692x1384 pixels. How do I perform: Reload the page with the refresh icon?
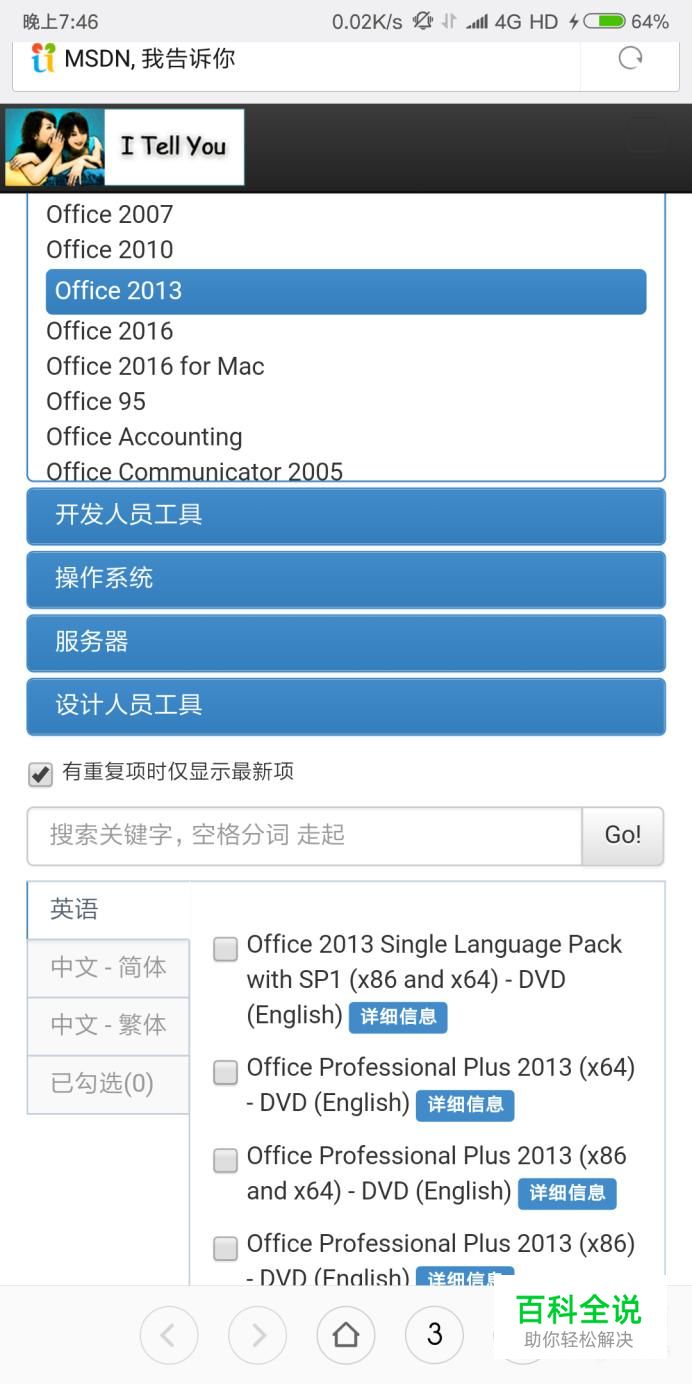(x=630, y=58)
